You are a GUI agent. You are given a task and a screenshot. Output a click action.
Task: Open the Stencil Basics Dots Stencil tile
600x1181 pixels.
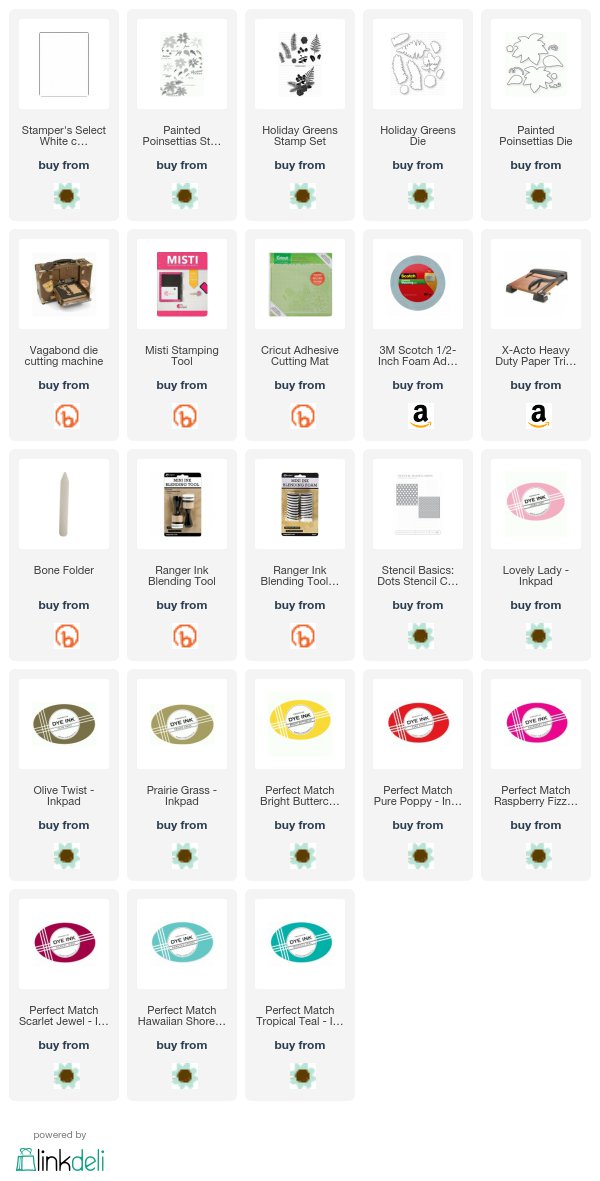click(x=418, y=554)
